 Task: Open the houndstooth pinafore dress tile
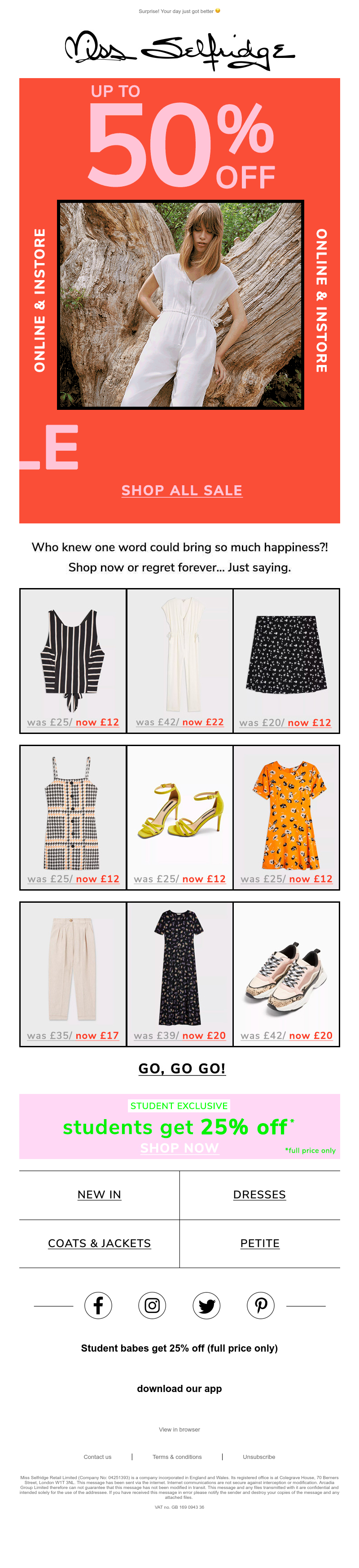coord(73,817)
